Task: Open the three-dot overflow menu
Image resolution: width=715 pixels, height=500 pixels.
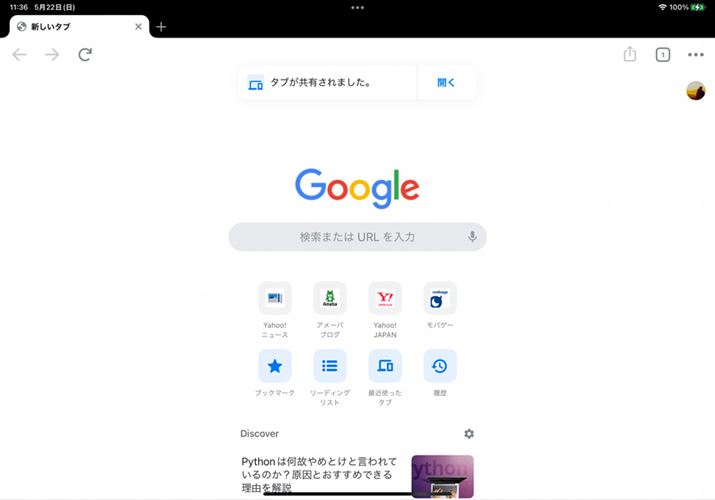Action: [696, 55]
